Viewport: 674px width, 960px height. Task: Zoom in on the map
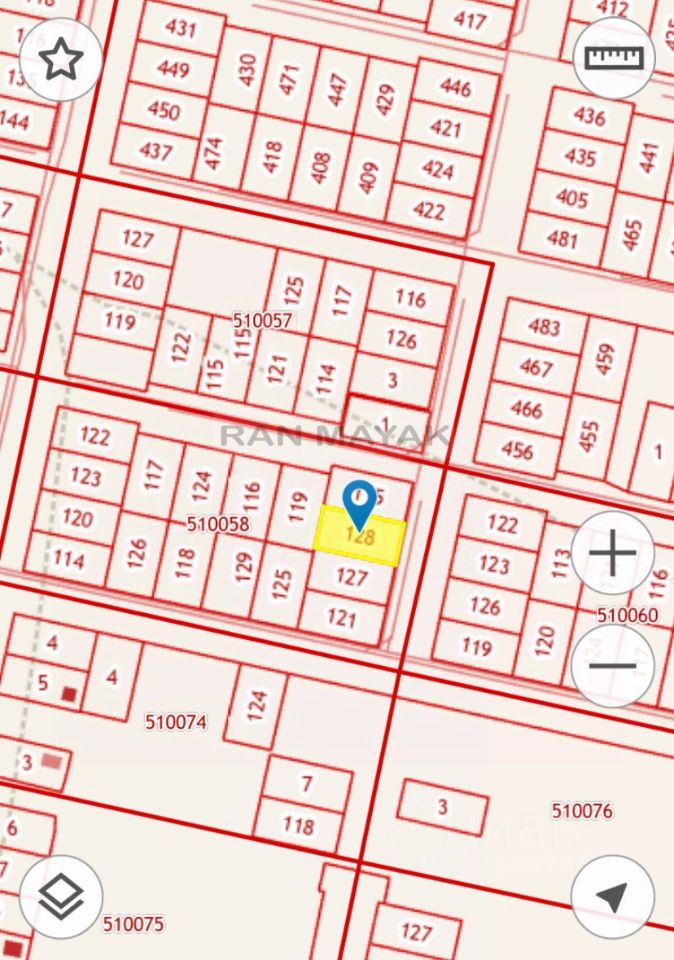tap(612, 553)
